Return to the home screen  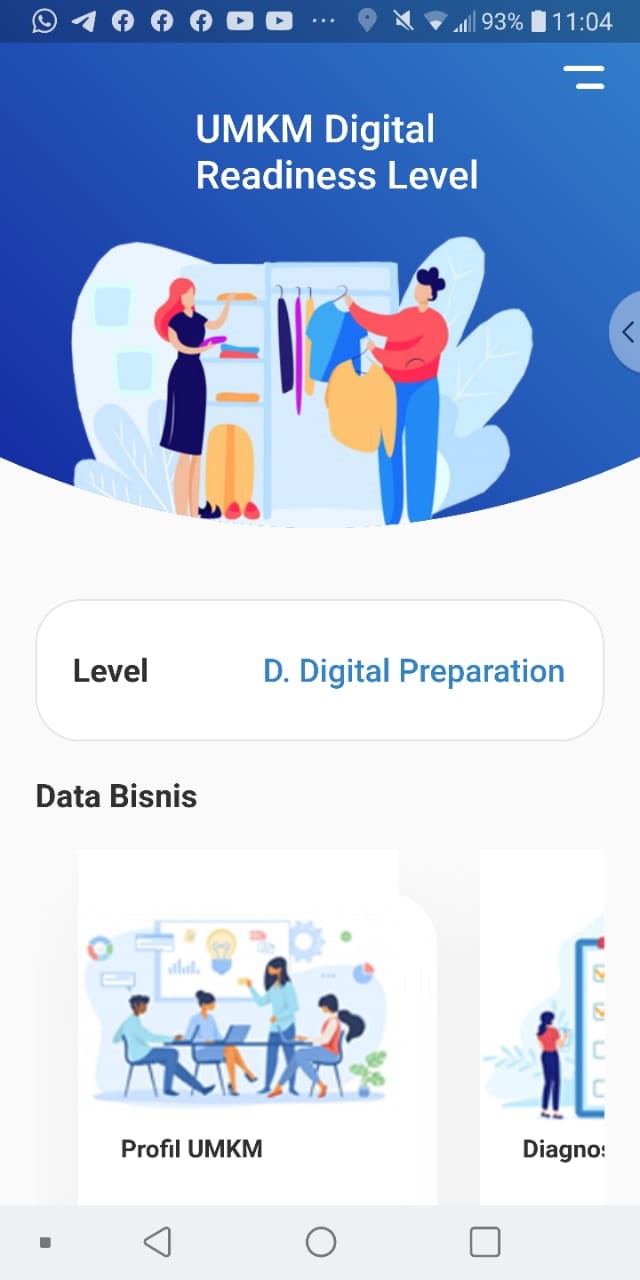(320, 1242)
